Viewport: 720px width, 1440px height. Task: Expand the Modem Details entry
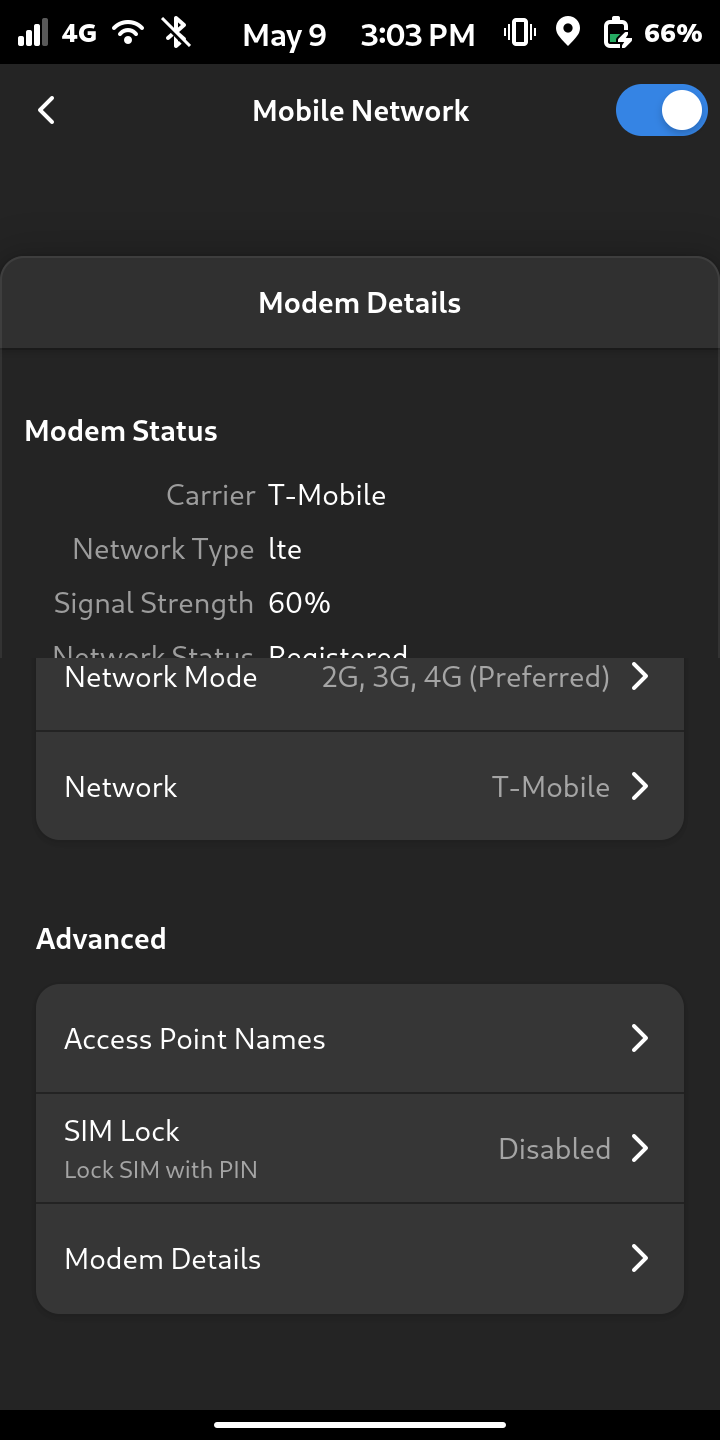coord(360,1258)
